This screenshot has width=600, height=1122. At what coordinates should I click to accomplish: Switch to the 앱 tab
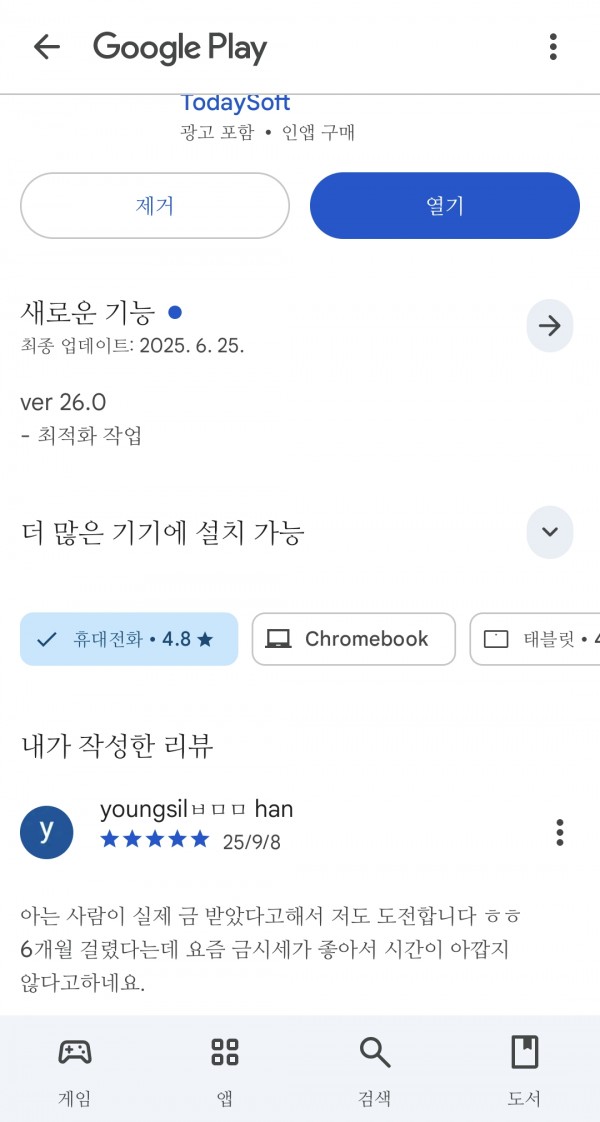coord(225,1070)
